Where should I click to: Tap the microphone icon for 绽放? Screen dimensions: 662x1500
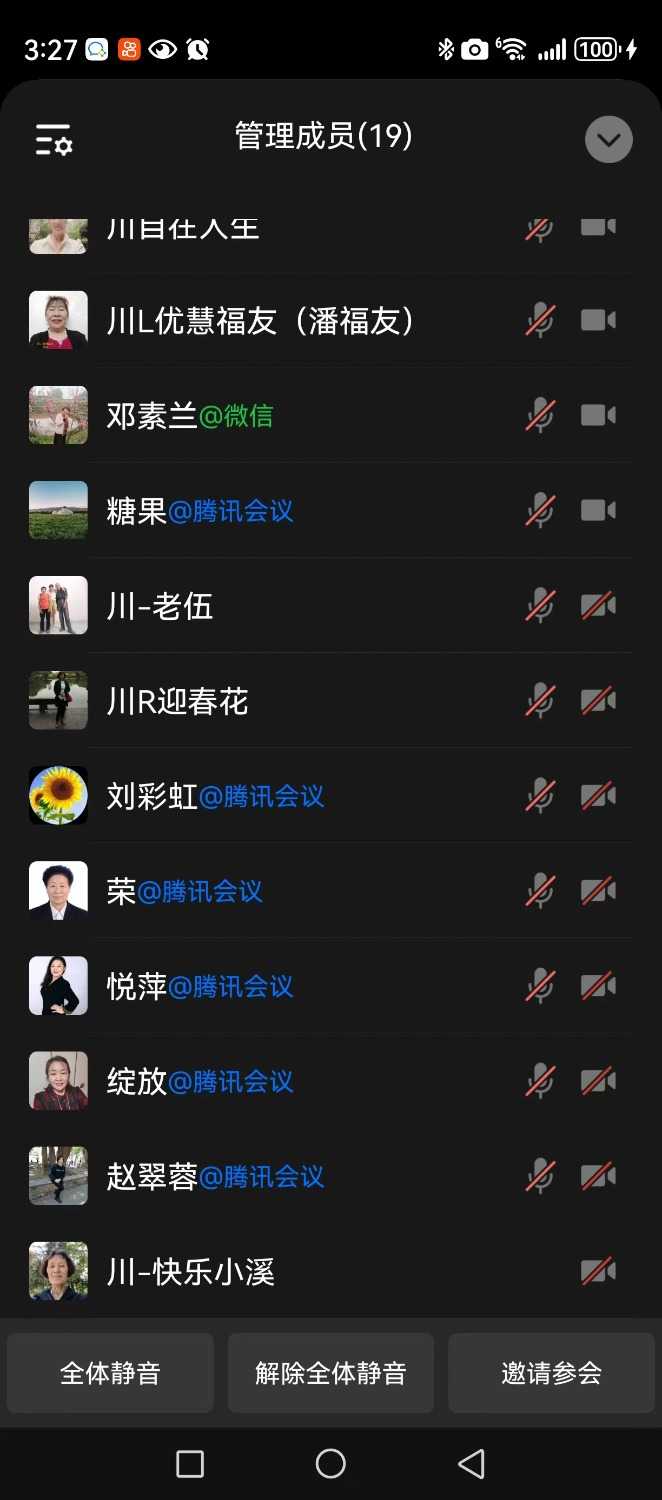click(x=540, y=1081)
